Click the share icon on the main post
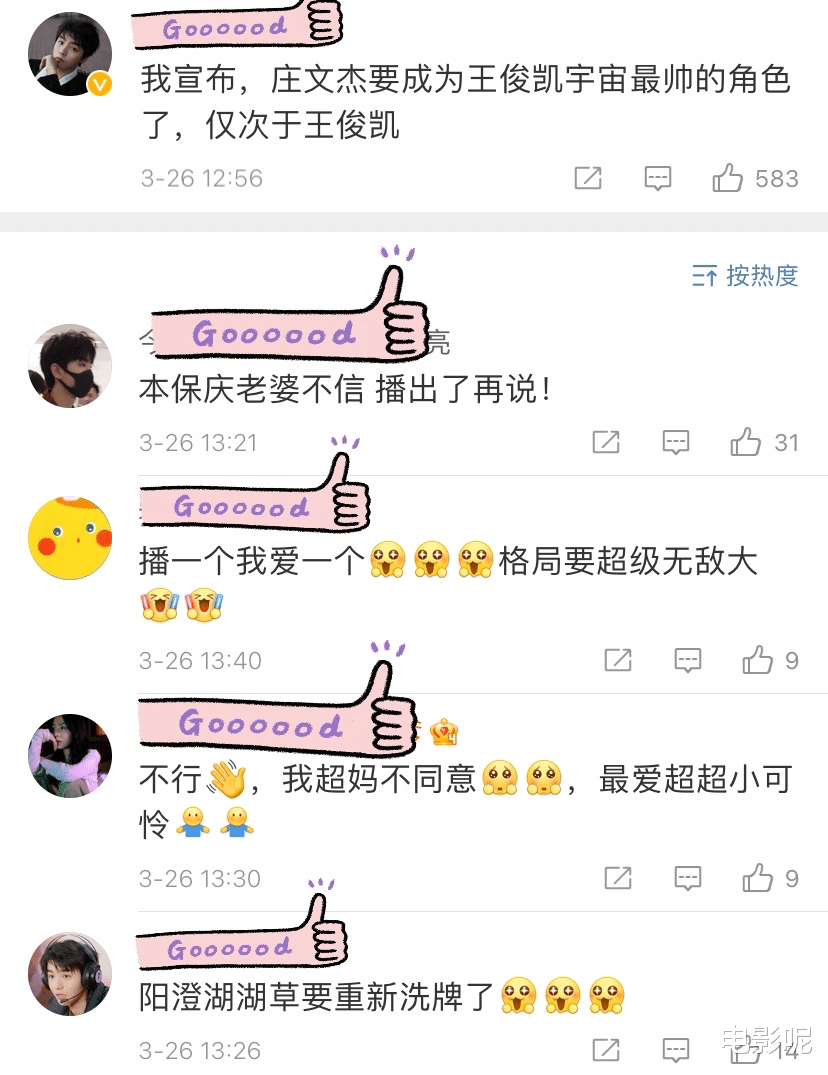 [588, 178]
